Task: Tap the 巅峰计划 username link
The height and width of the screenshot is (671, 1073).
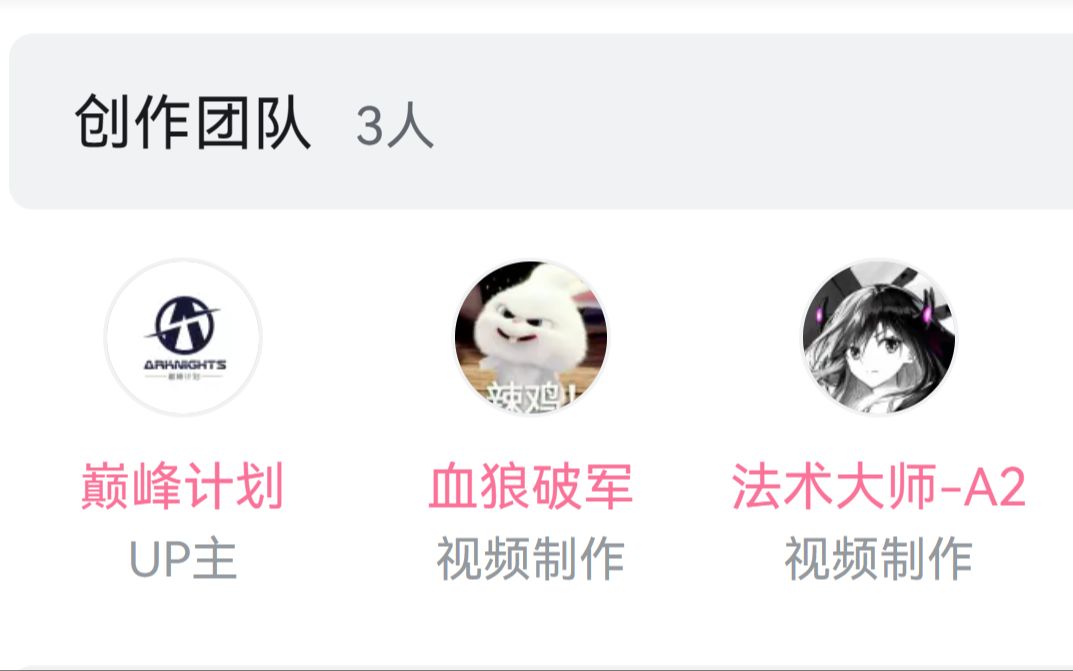Action: [x=183, y=486]
